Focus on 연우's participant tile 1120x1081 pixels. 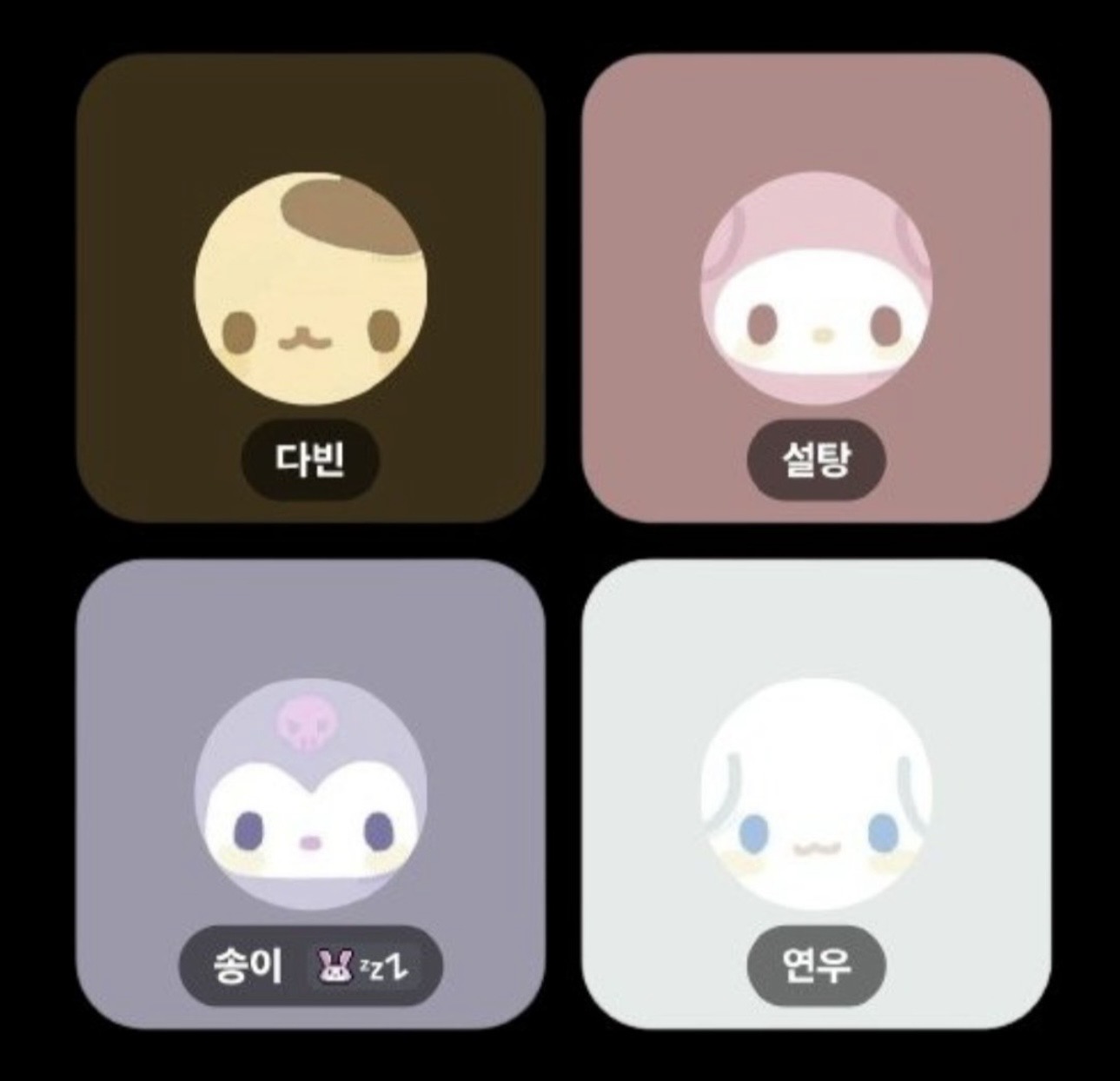point(816,793)
